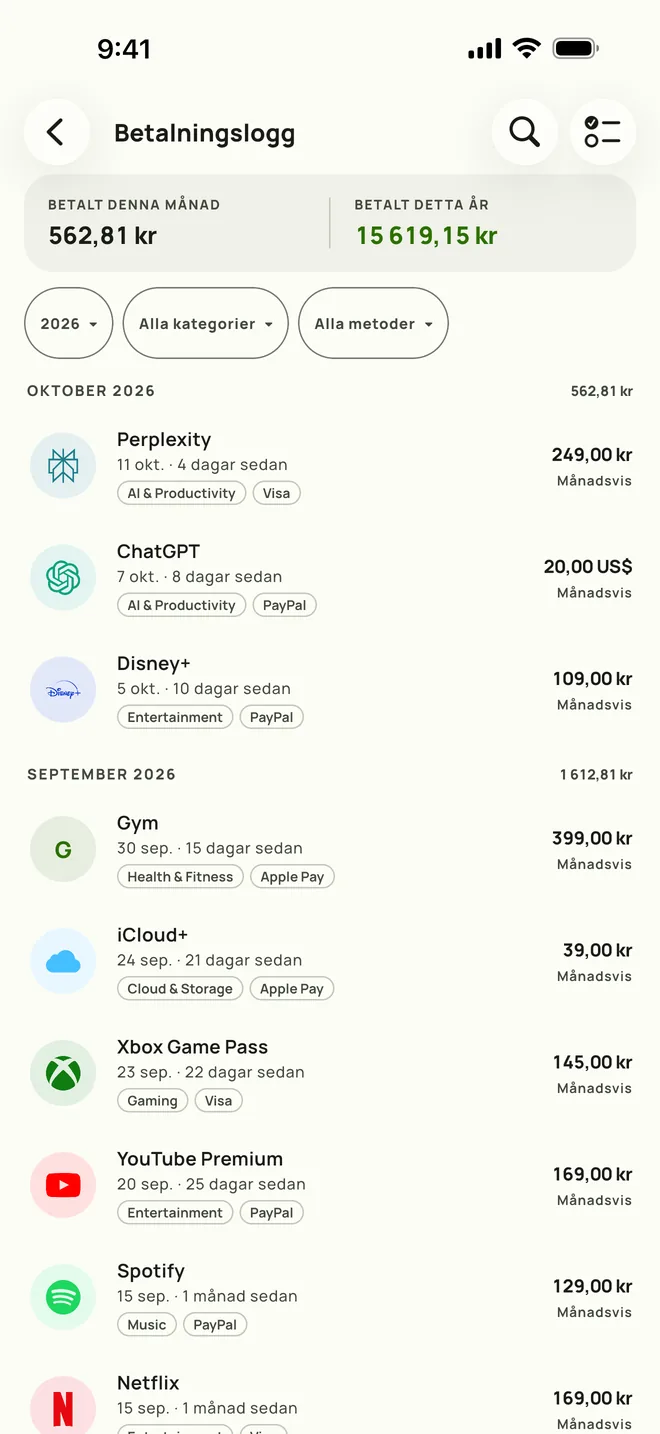Viewport: 660px width, 1434px height.
Task: Open the Perplexity payment entry
Action: (330, 466)
